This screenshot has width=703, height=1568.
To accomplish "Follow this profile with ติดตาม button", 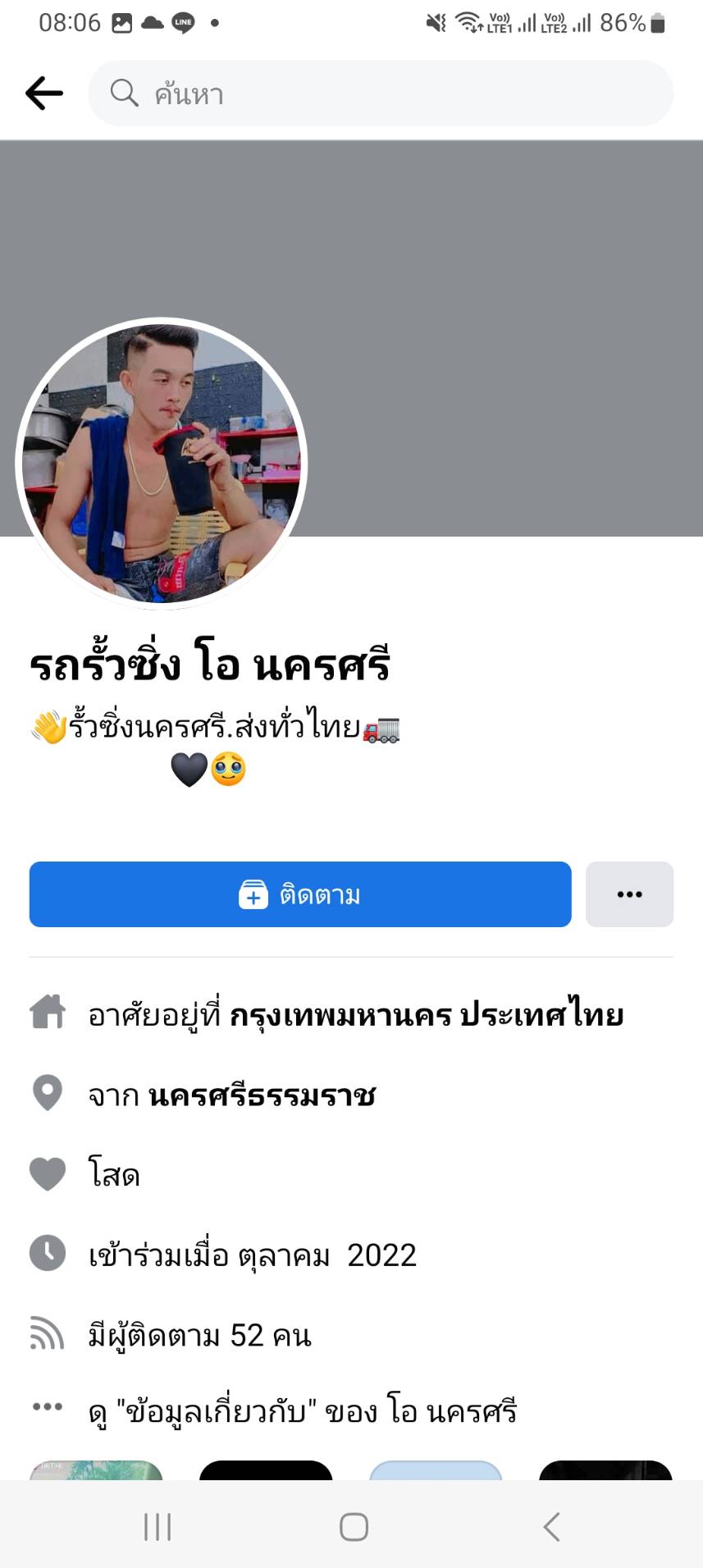I will [300, 894].
